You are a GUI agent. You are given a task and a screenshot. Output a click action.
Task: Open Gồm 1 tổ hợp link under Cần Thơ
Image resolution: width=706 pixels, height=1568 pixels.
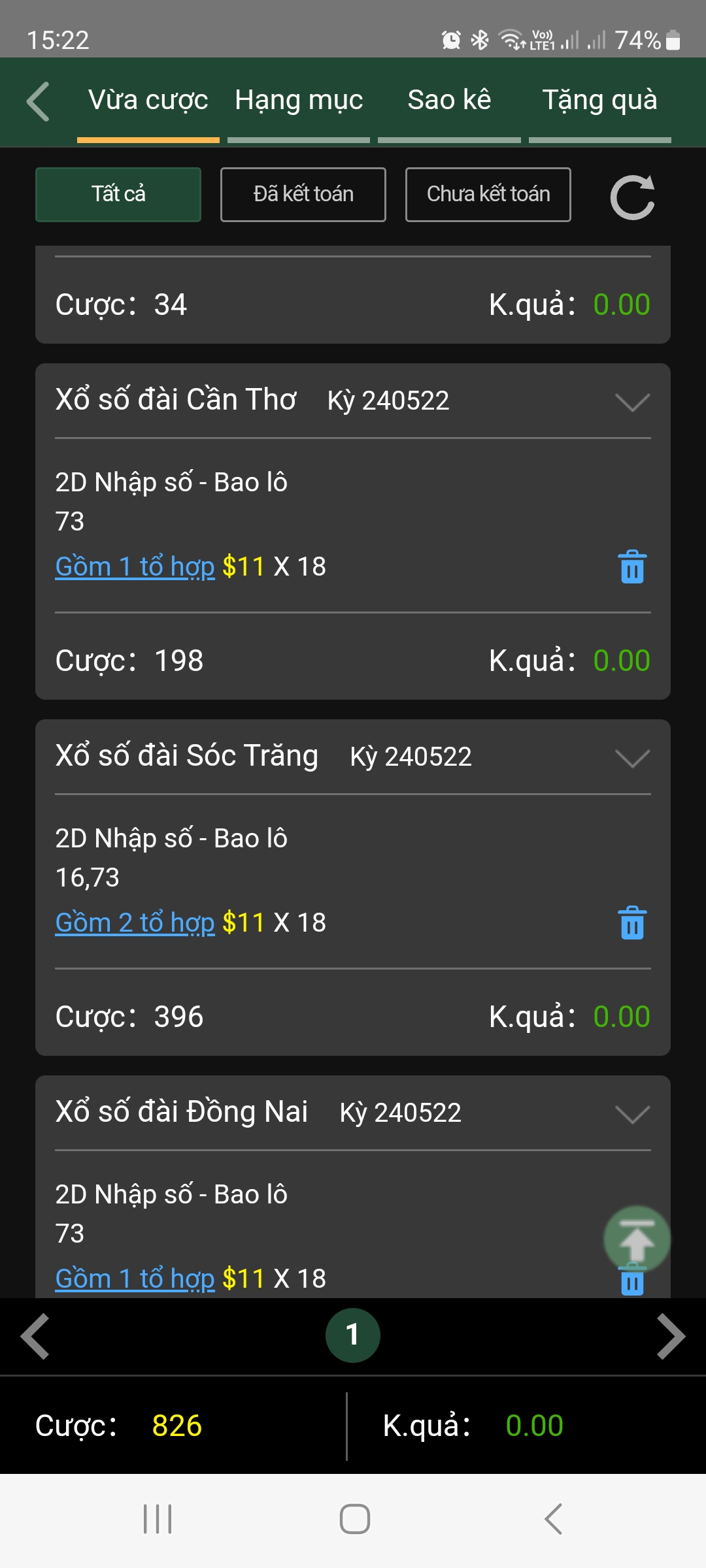(x=135, y=566)
